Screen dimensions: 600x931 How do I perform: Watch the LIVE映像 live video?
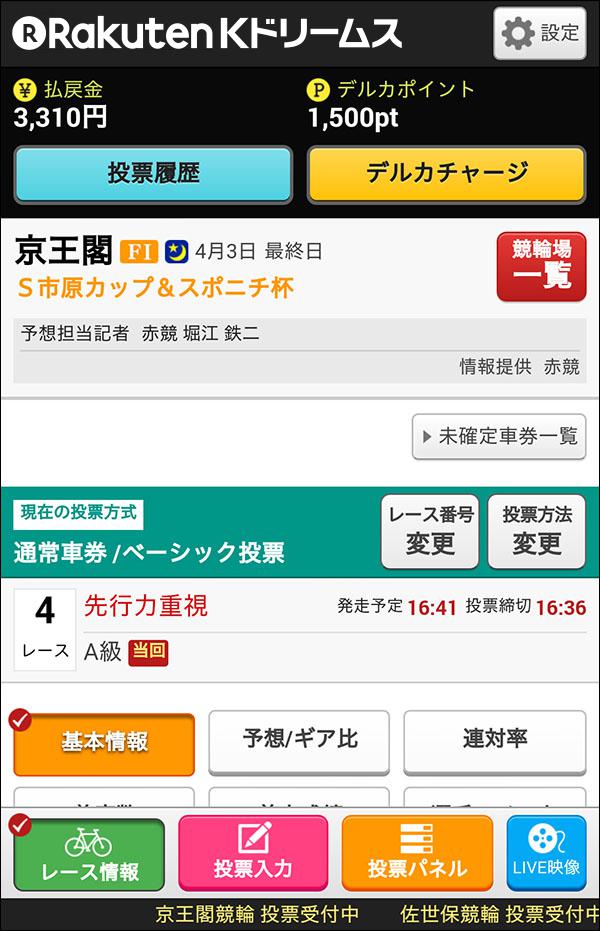click(546, 855)
